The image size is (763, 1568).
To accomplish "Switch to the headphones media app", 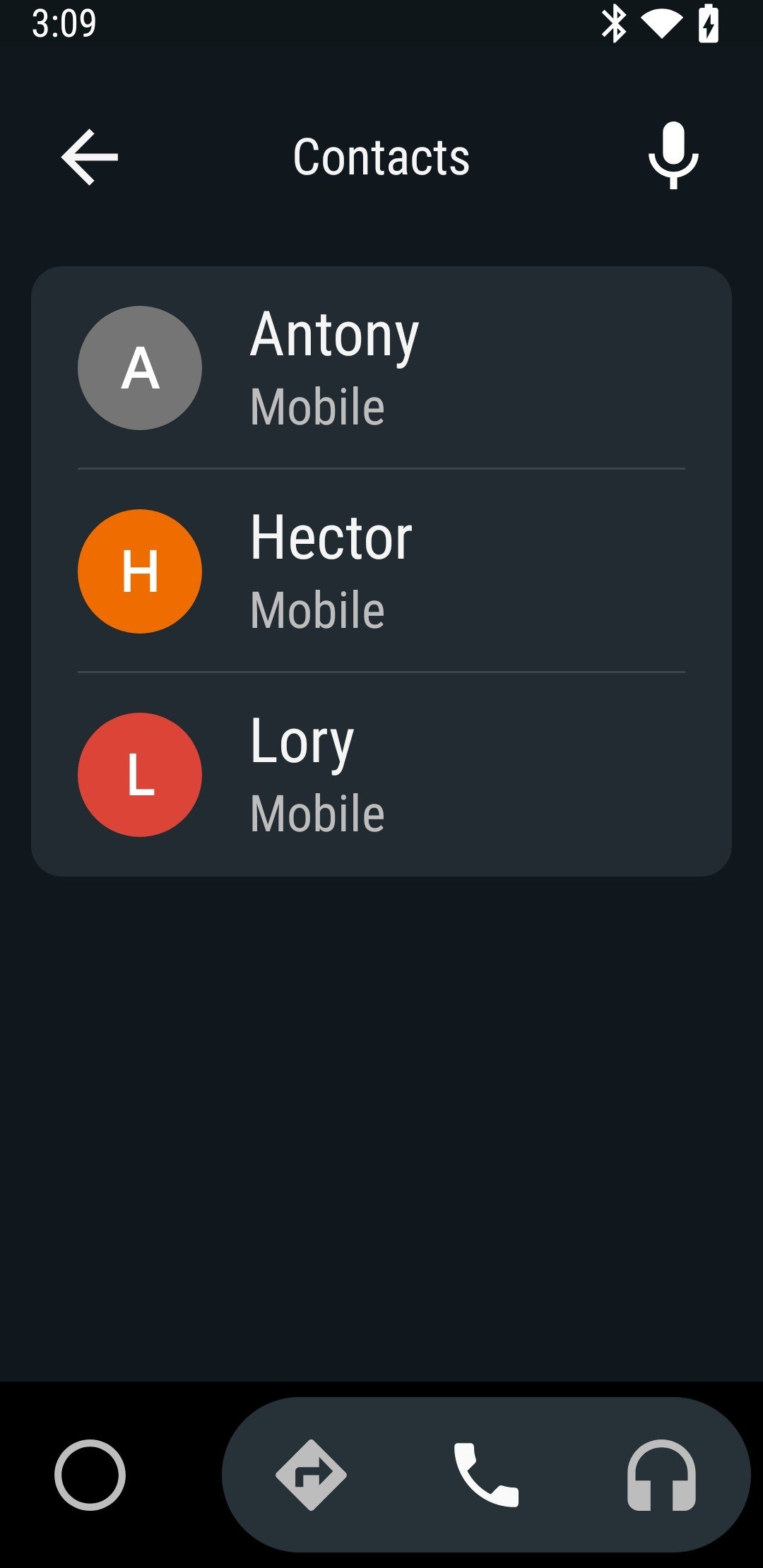I will [661, 1474].
